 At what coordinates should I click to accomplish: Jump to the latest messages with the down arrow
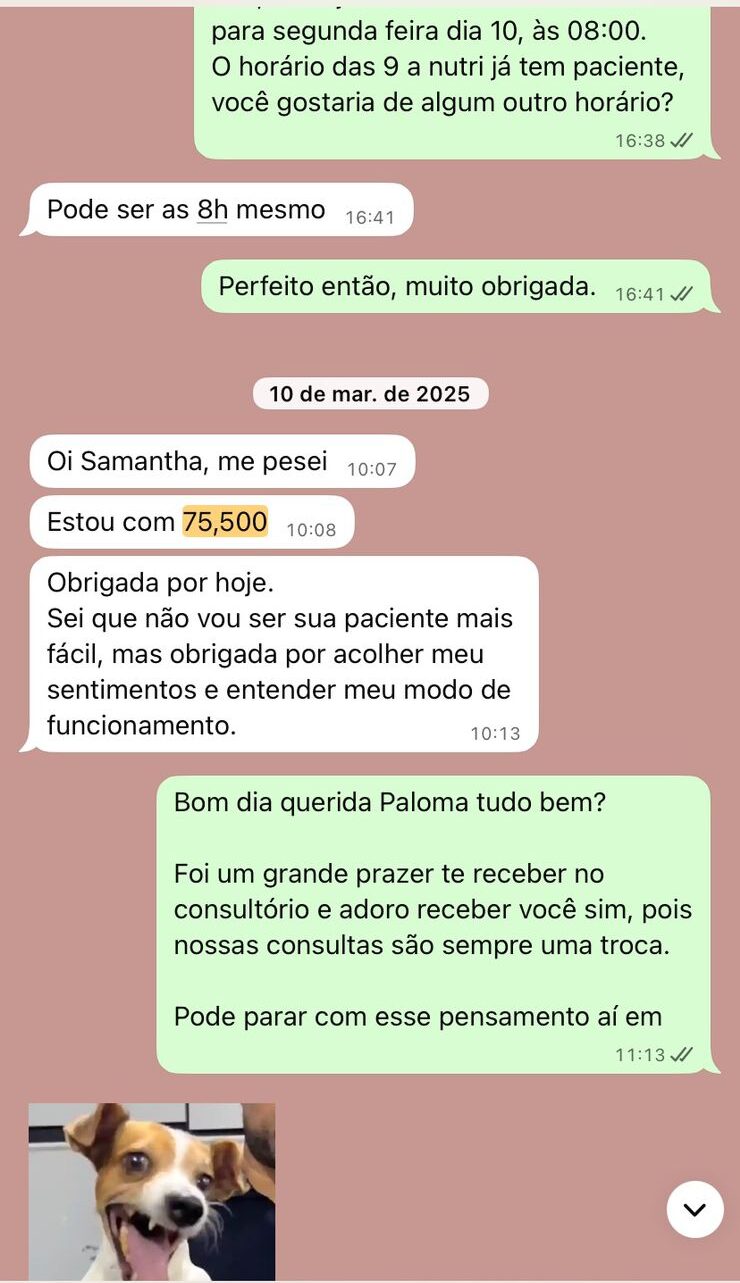[694, 1209]
